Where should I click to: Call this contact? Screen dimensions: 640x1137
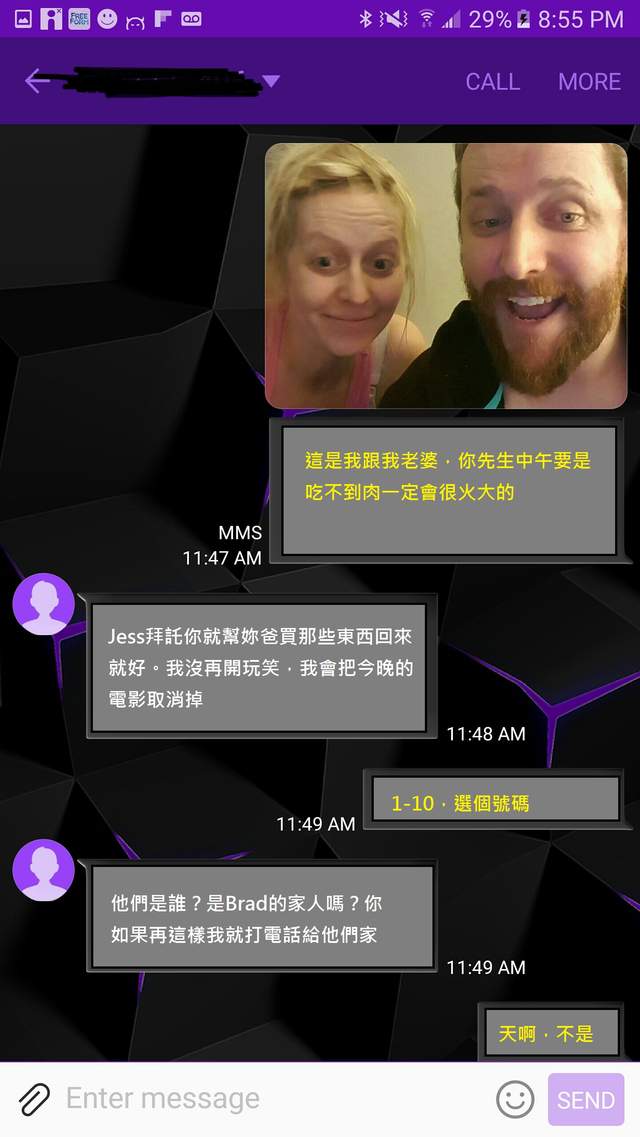pyautogui.click(x=492, y=82)
